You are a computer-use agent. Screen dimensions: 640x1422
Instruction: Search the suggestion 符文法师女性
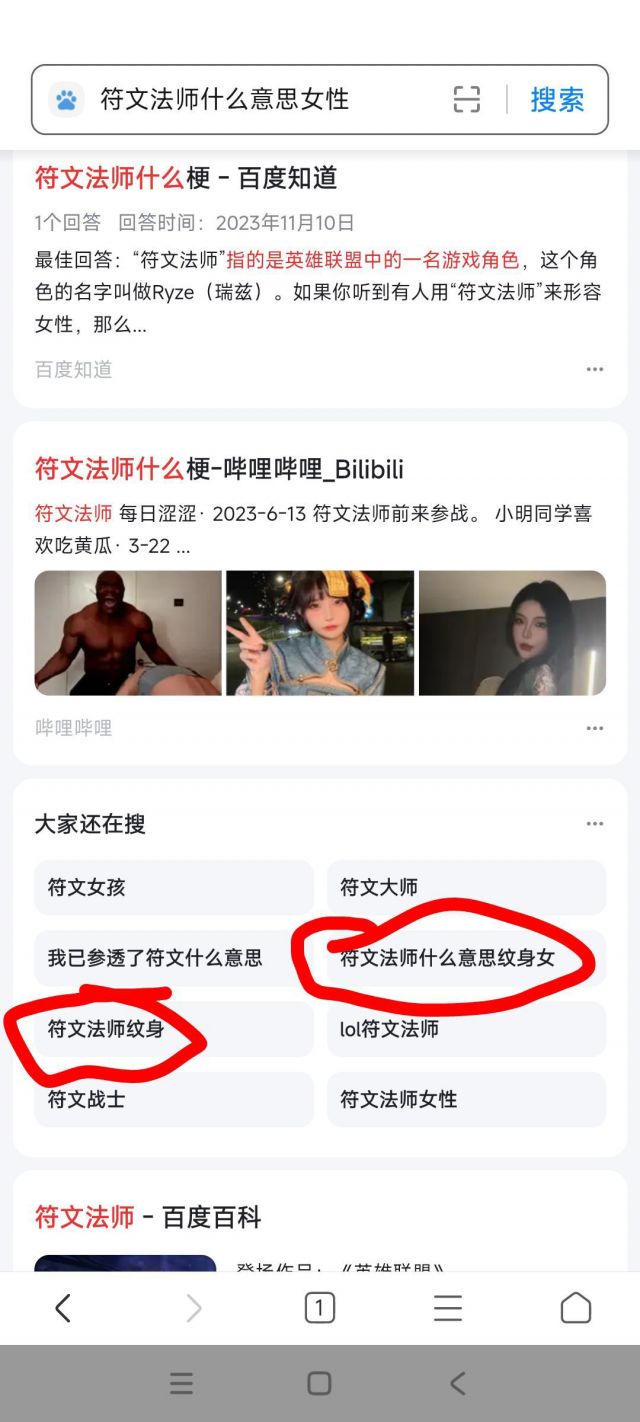[x=466, y=1099]
